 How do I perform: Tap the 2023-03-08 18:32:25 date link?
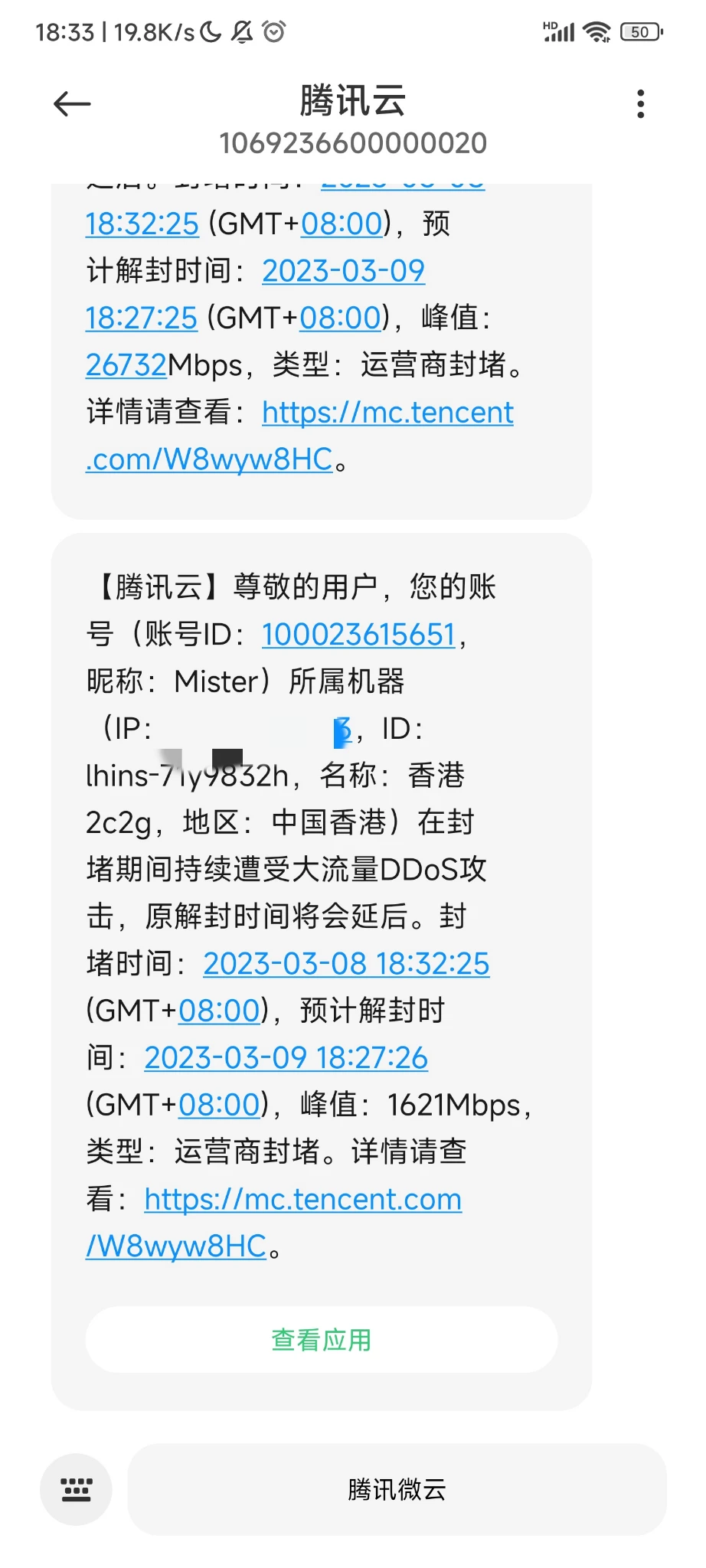346,964
